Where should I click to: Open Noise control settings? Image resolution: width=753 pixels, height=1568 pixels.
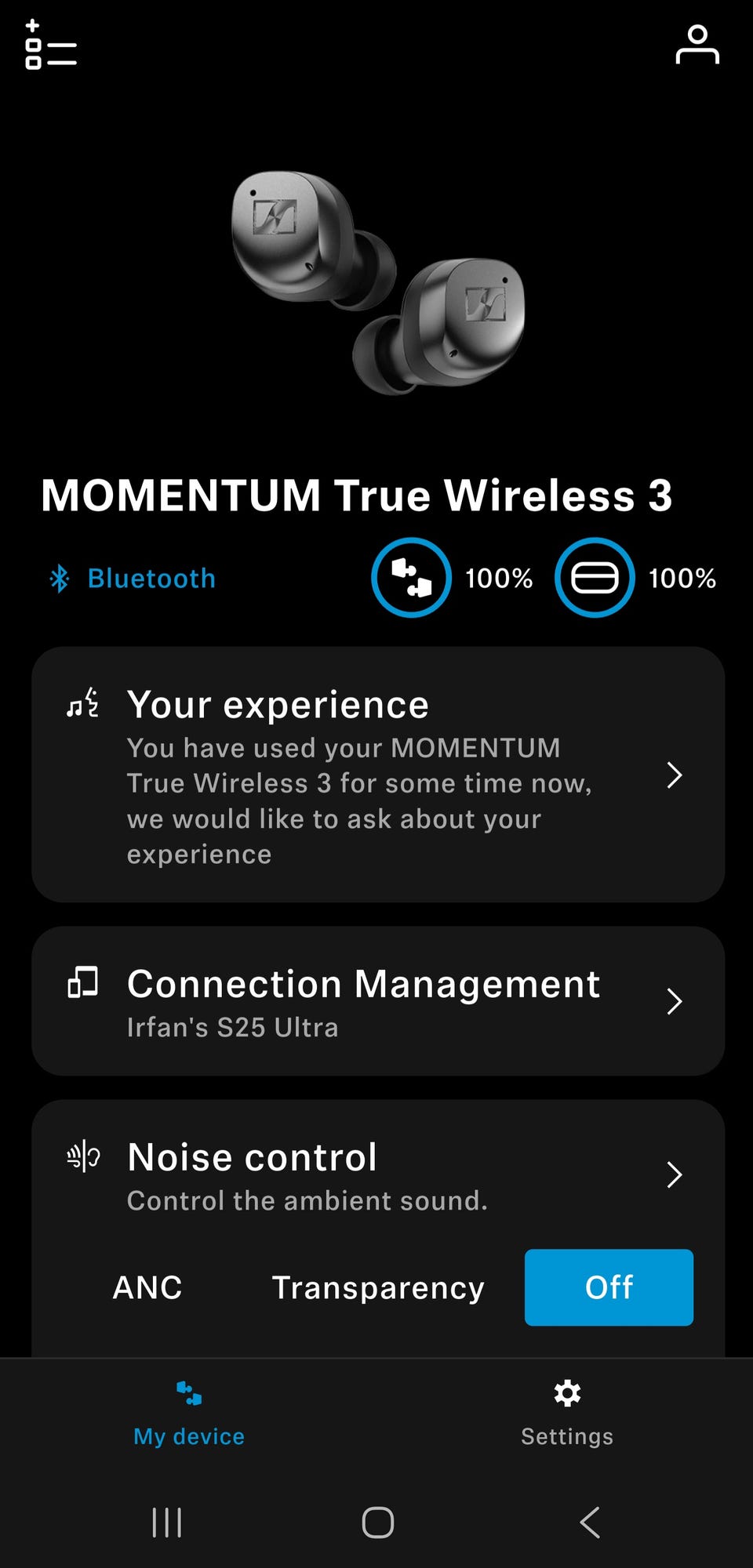(x=377, y=1174)
